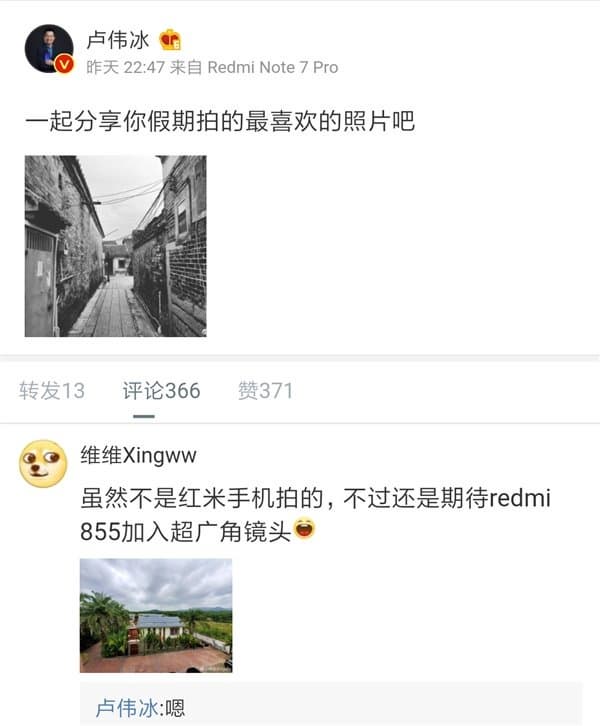
Task: Switch to the 赞371 tab
Action: (x=265, y=390)
